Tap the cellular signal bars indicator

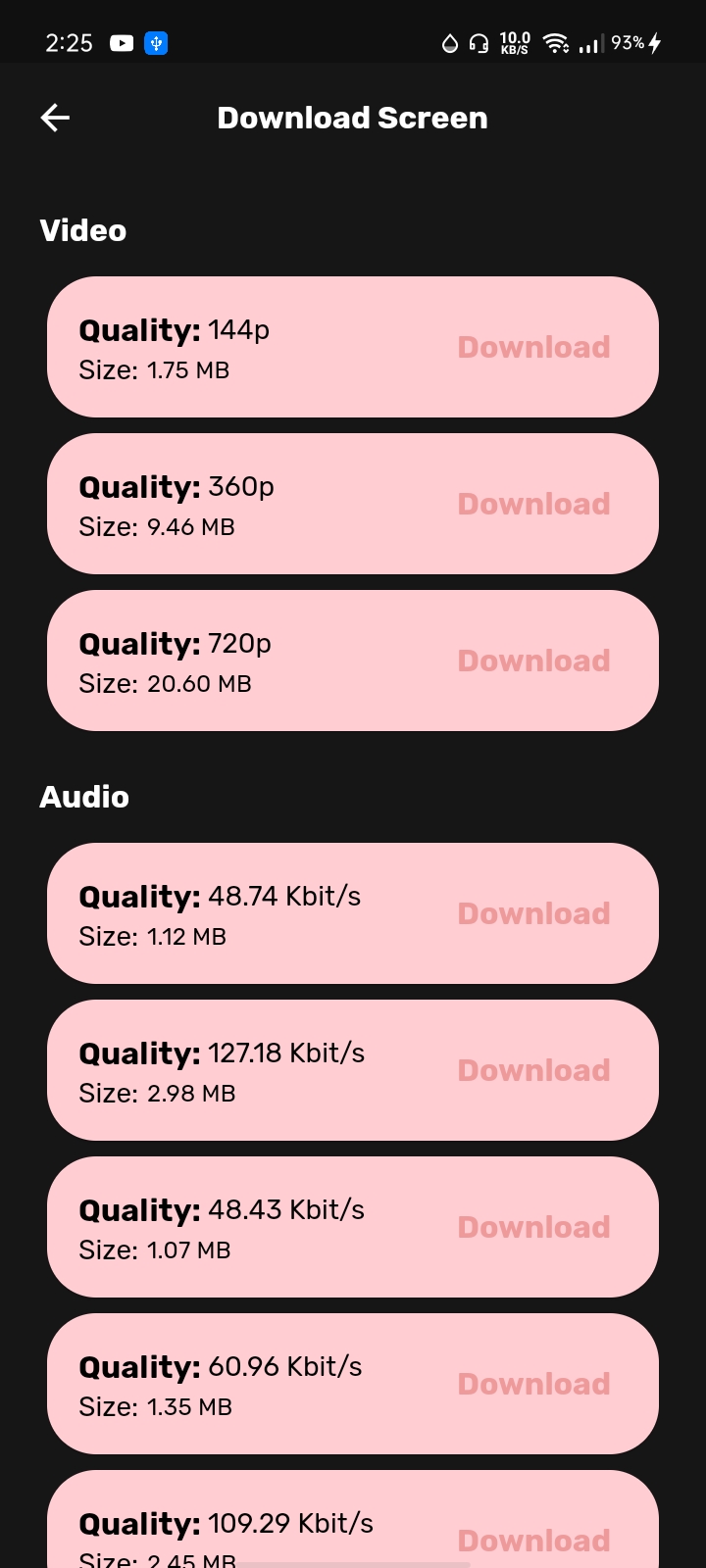pyautogui.click(x=591, y=43)
